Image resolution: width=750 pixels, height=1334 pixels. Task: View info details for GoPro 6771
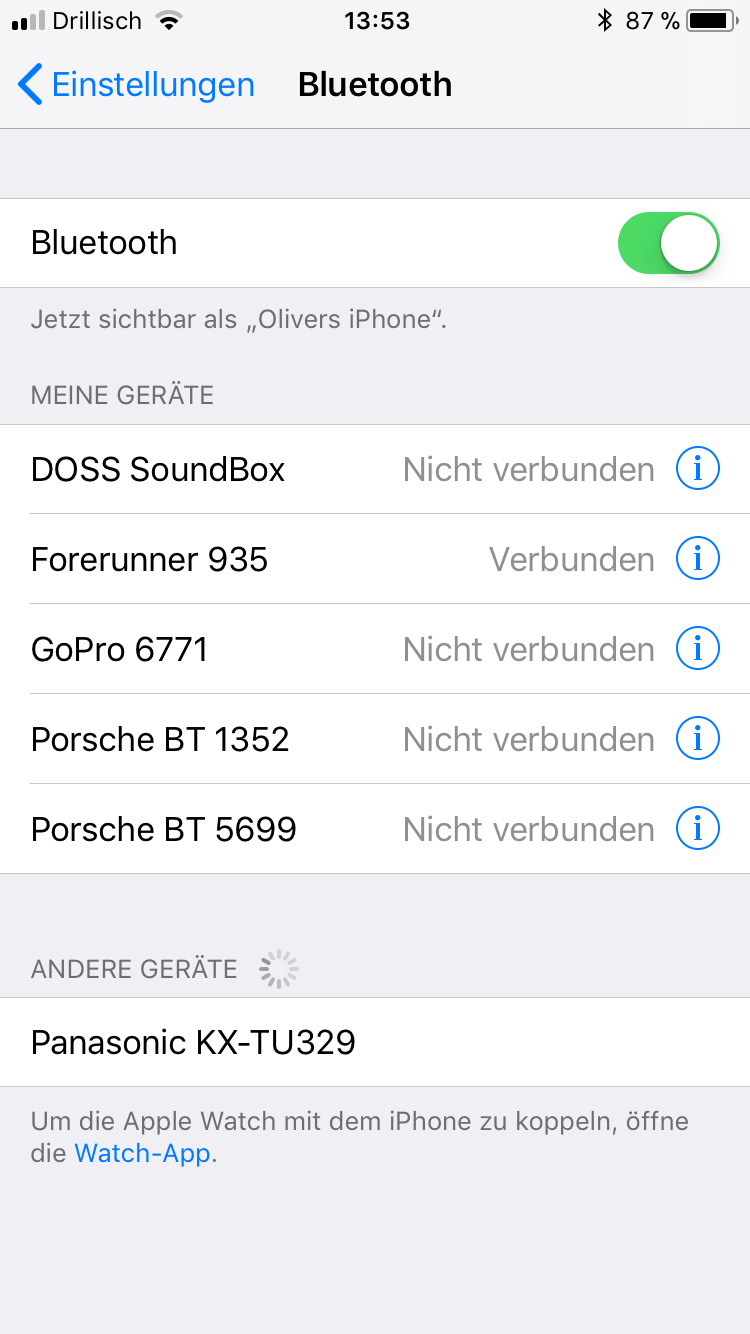[698, 649]
